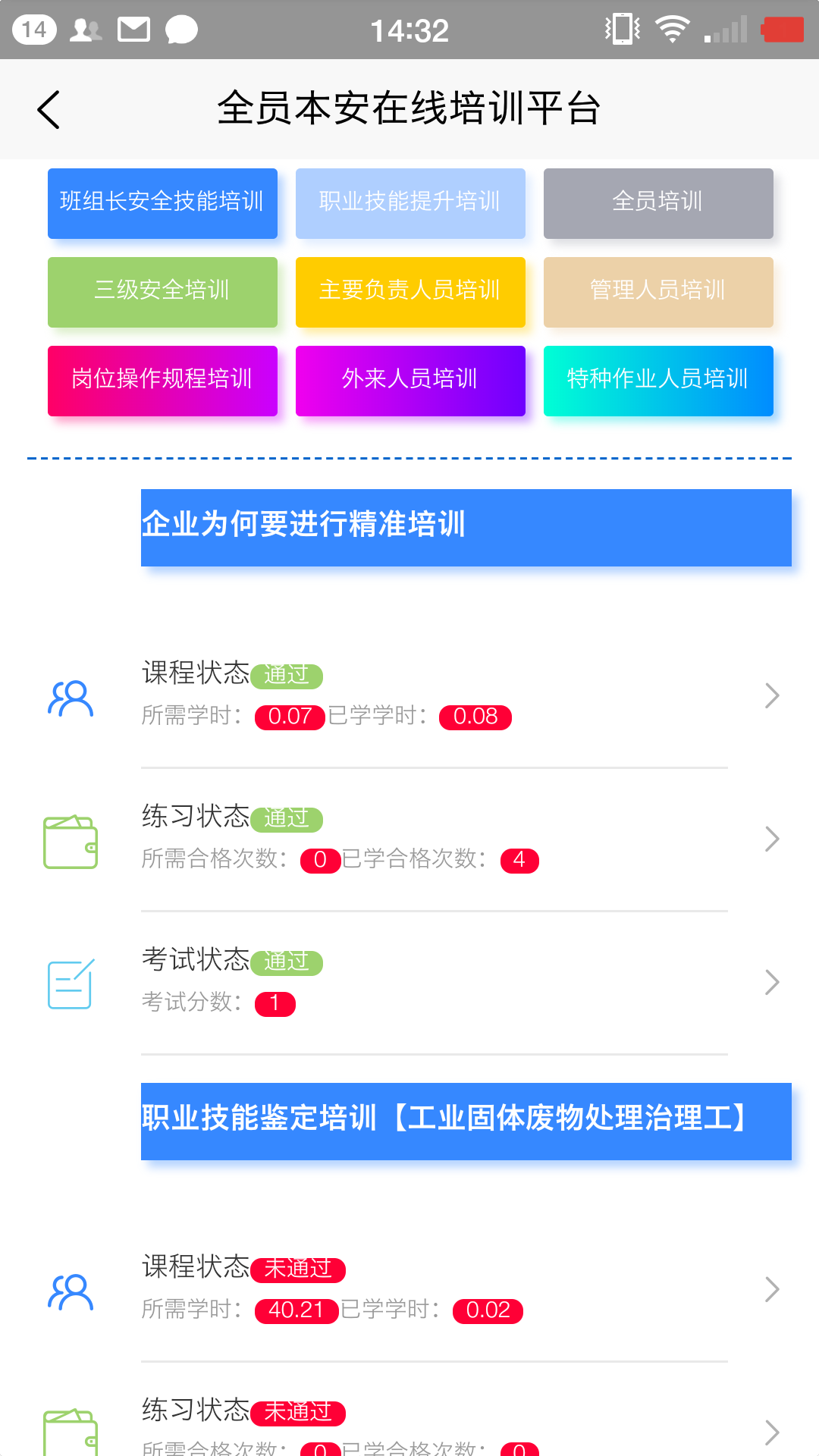Viewport: 819px width, 1456px height.
Task: Open 职业技能提升培训 training
Action: coord(410,202)
